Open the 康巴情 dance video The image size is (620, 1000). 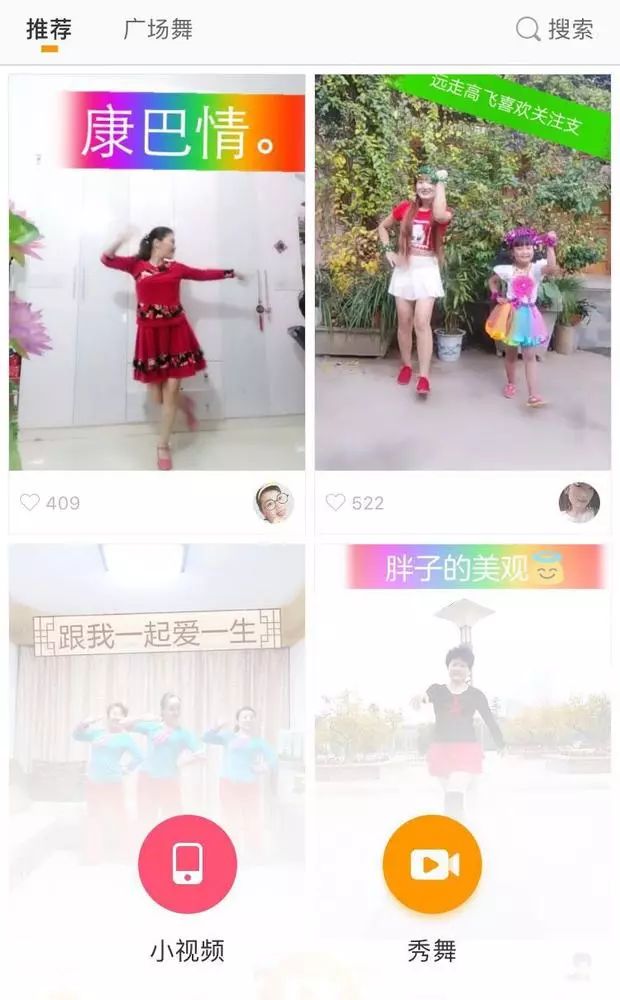coord(157,272)
